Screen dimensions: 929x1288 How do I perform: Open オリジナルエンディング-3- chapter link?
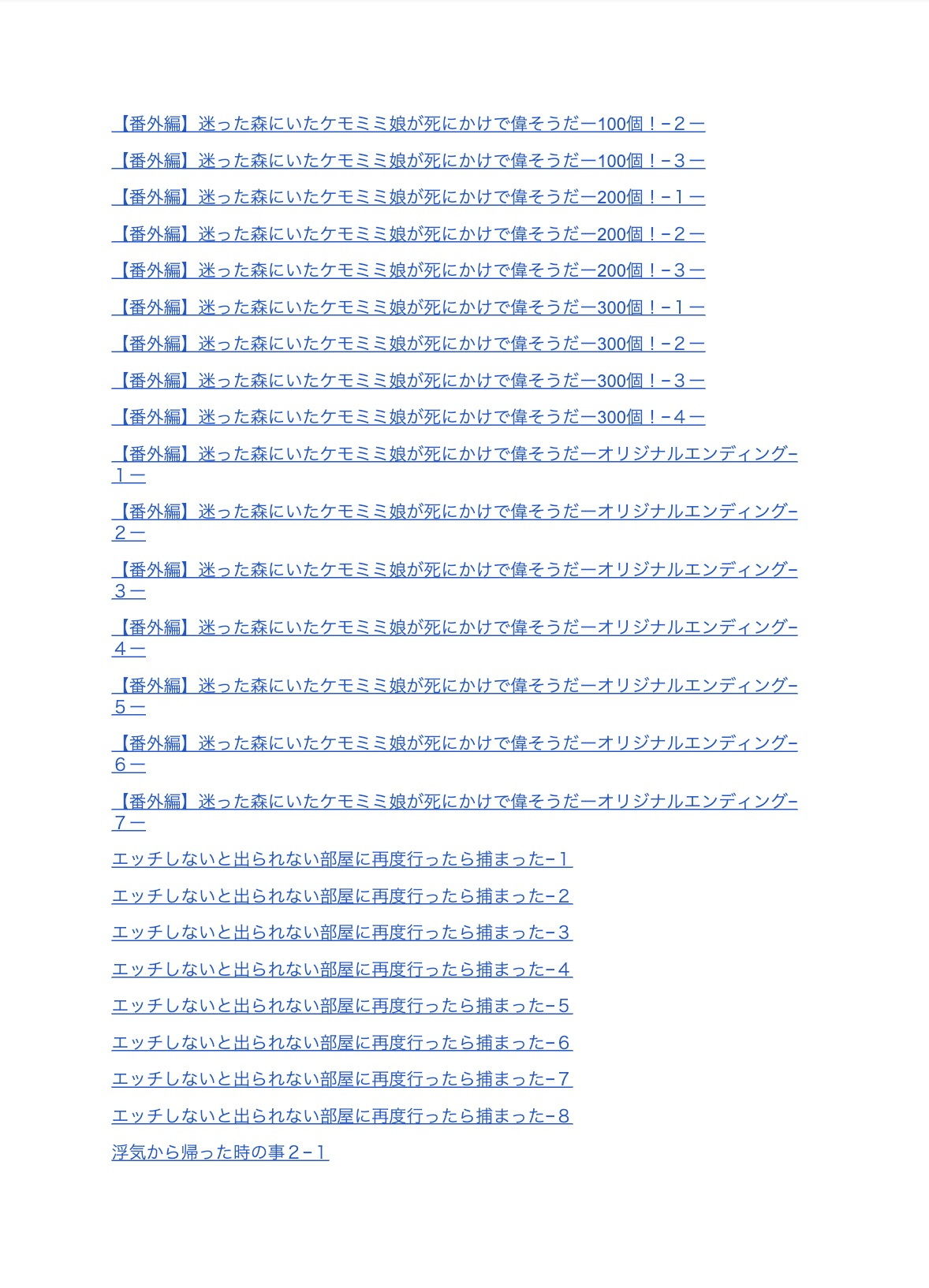(x=454, y=570)
